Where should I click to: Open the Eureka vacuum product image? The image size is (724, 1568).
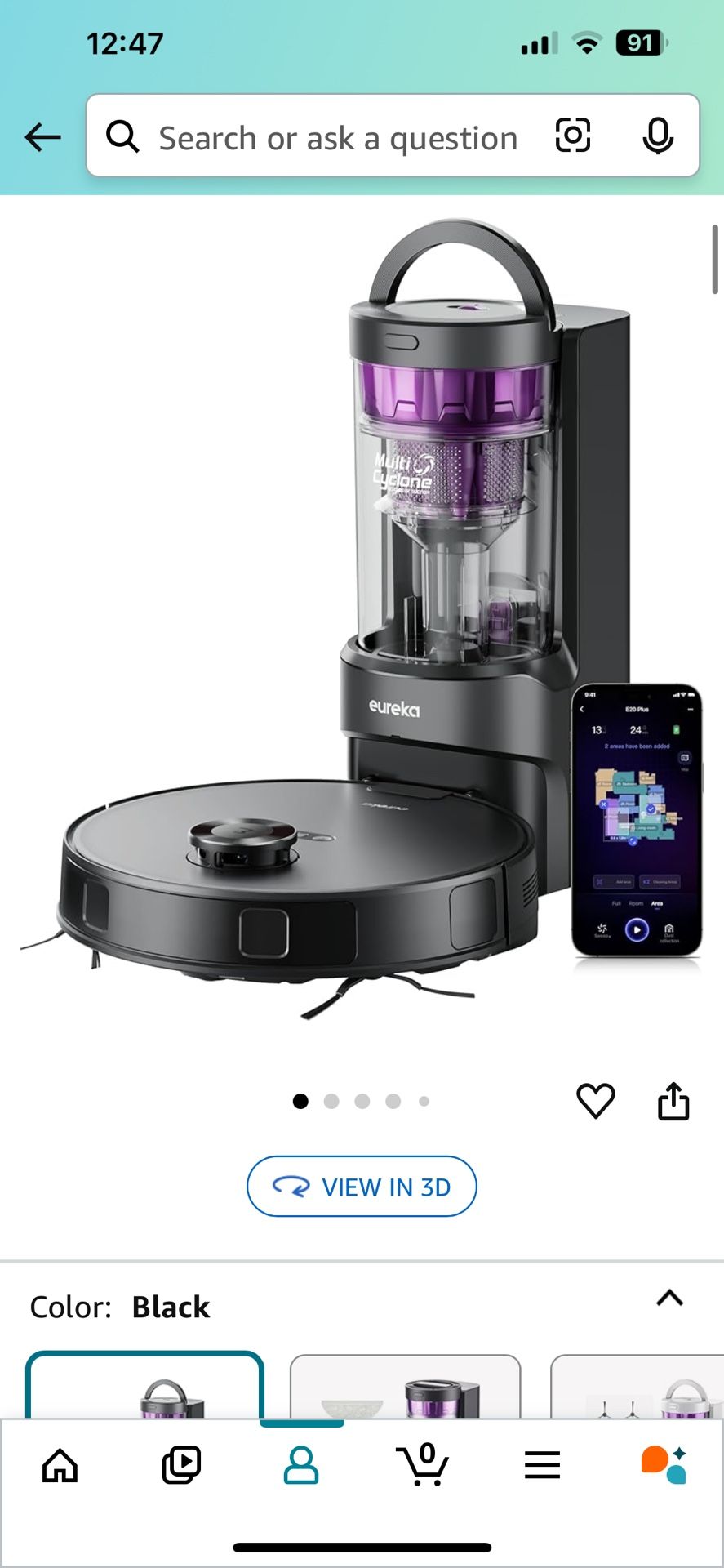coord(362,621)
